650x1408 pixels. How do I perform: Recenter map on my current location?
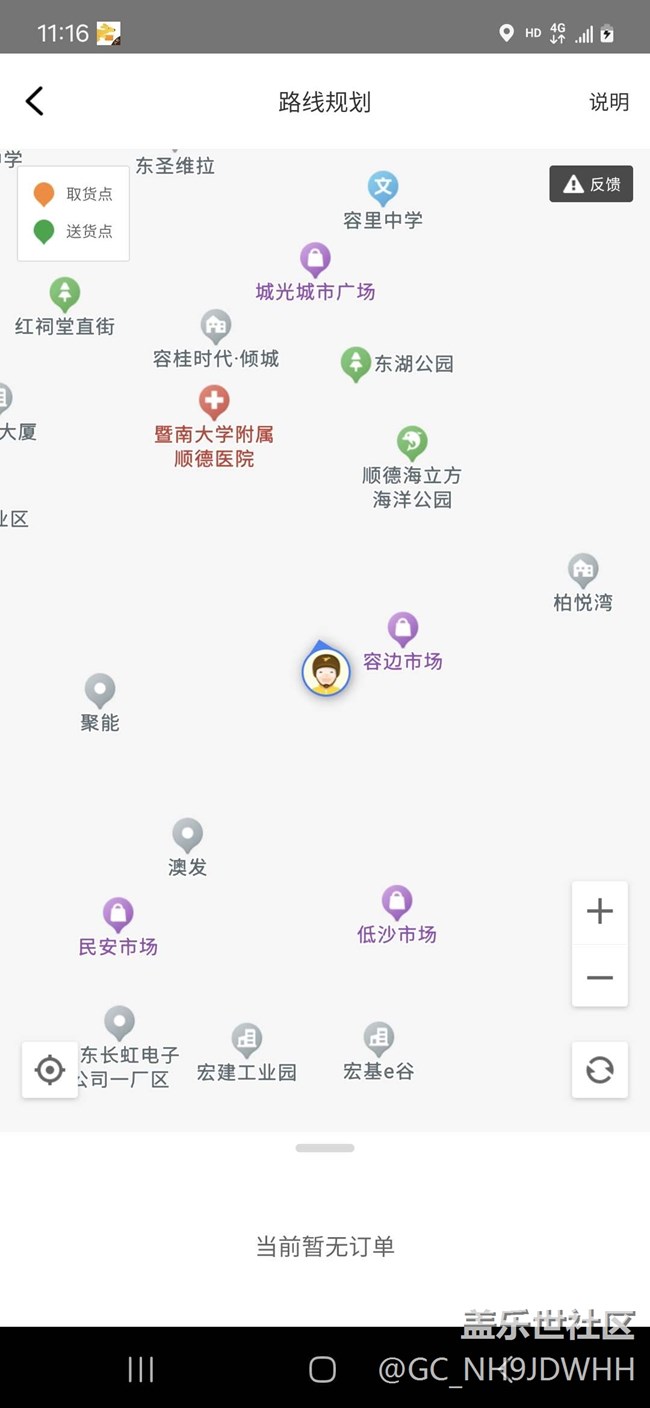click(50, 1070)
